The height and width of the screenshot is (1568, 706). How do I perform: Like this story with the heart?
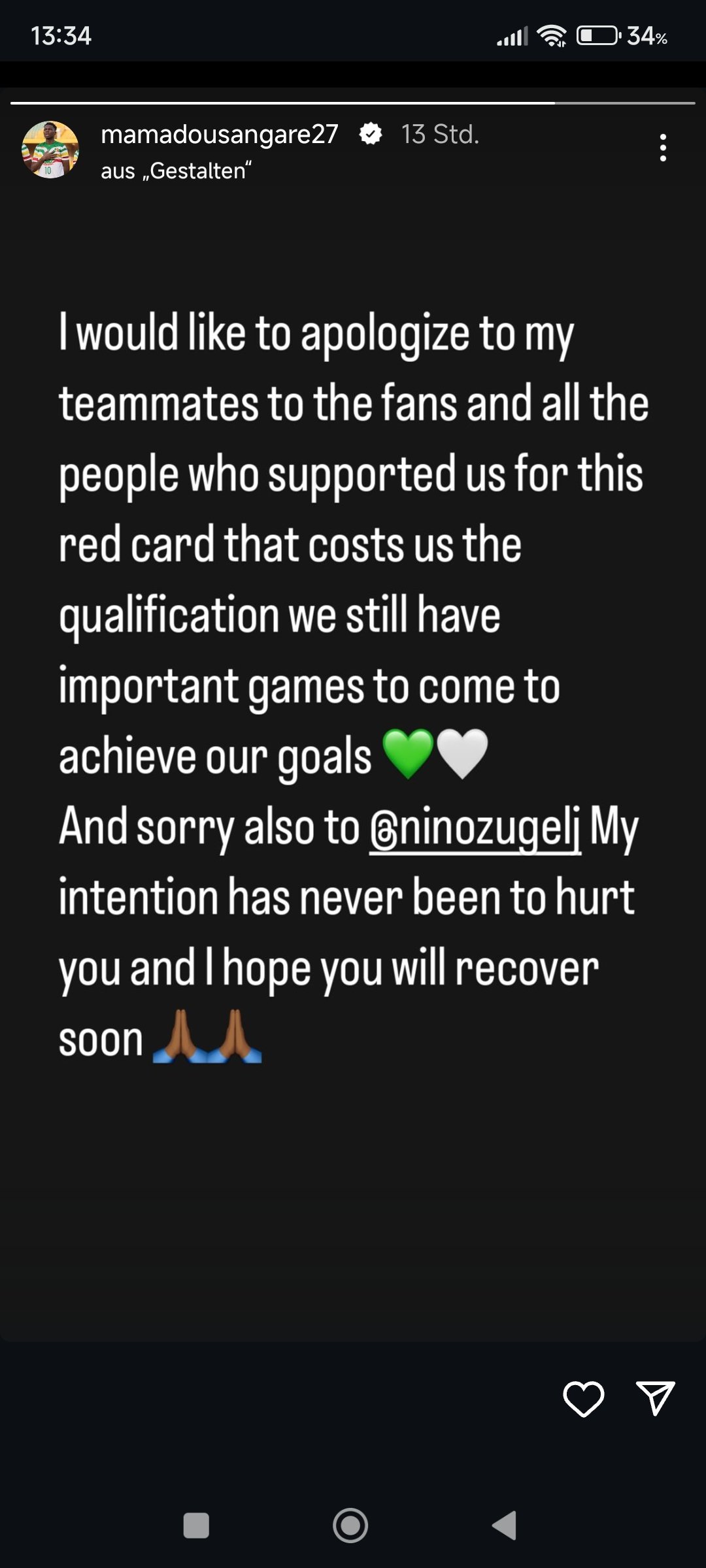click(x=583, y=1399)
